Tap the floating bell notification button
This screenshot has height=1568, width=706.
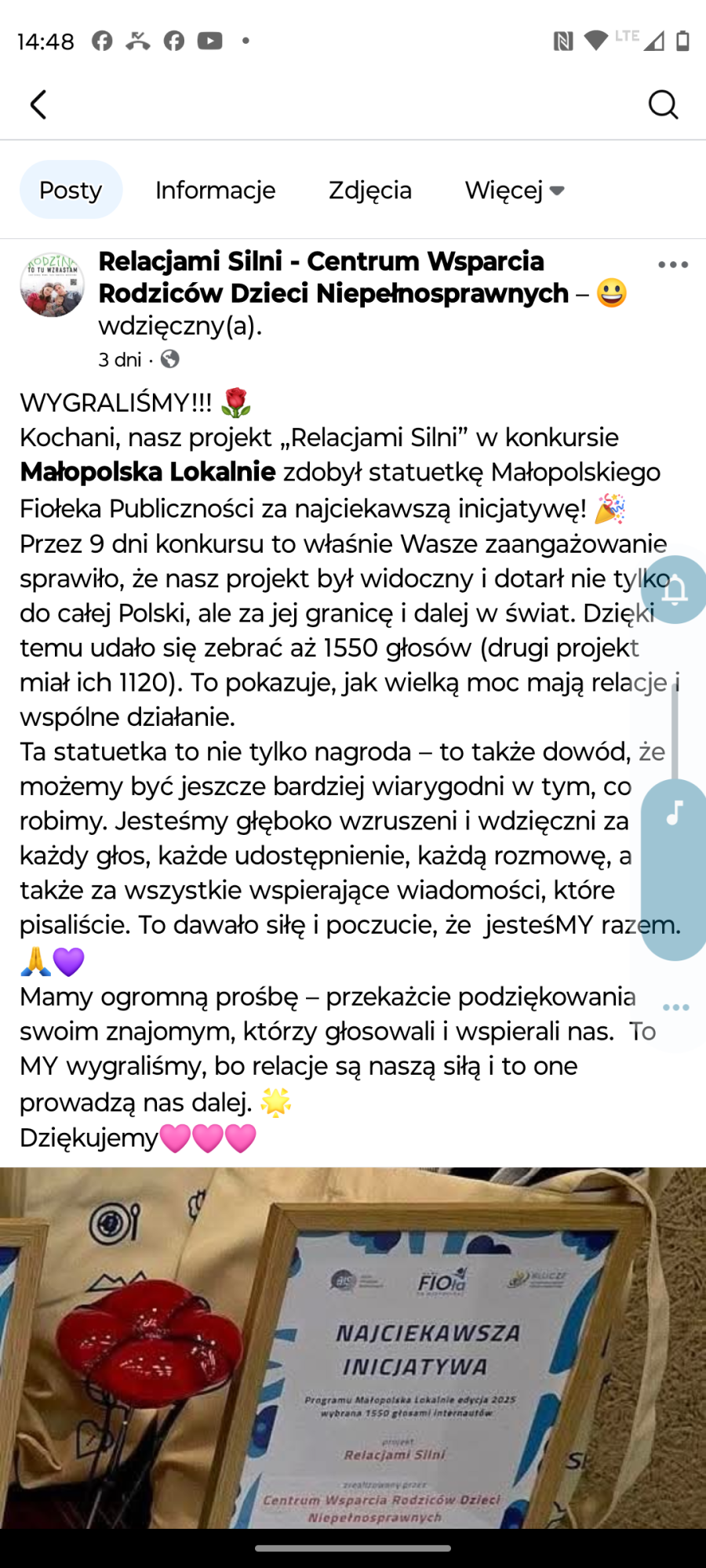(675, 590)
